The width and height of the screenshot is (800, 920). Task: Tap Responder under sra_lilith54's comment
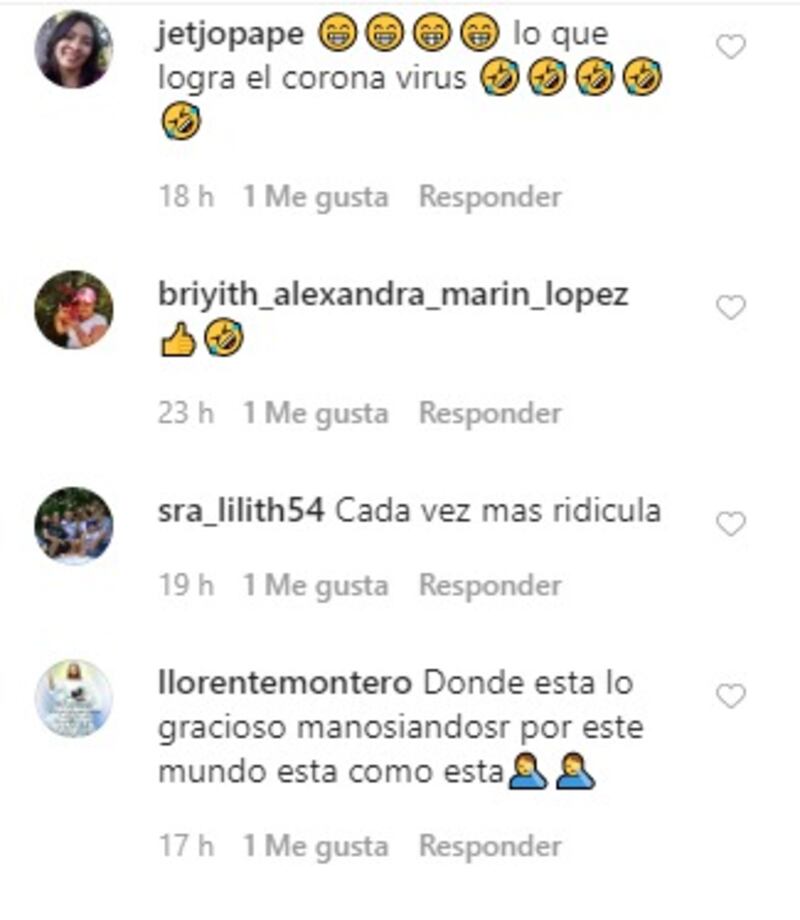tap(489, 585)
